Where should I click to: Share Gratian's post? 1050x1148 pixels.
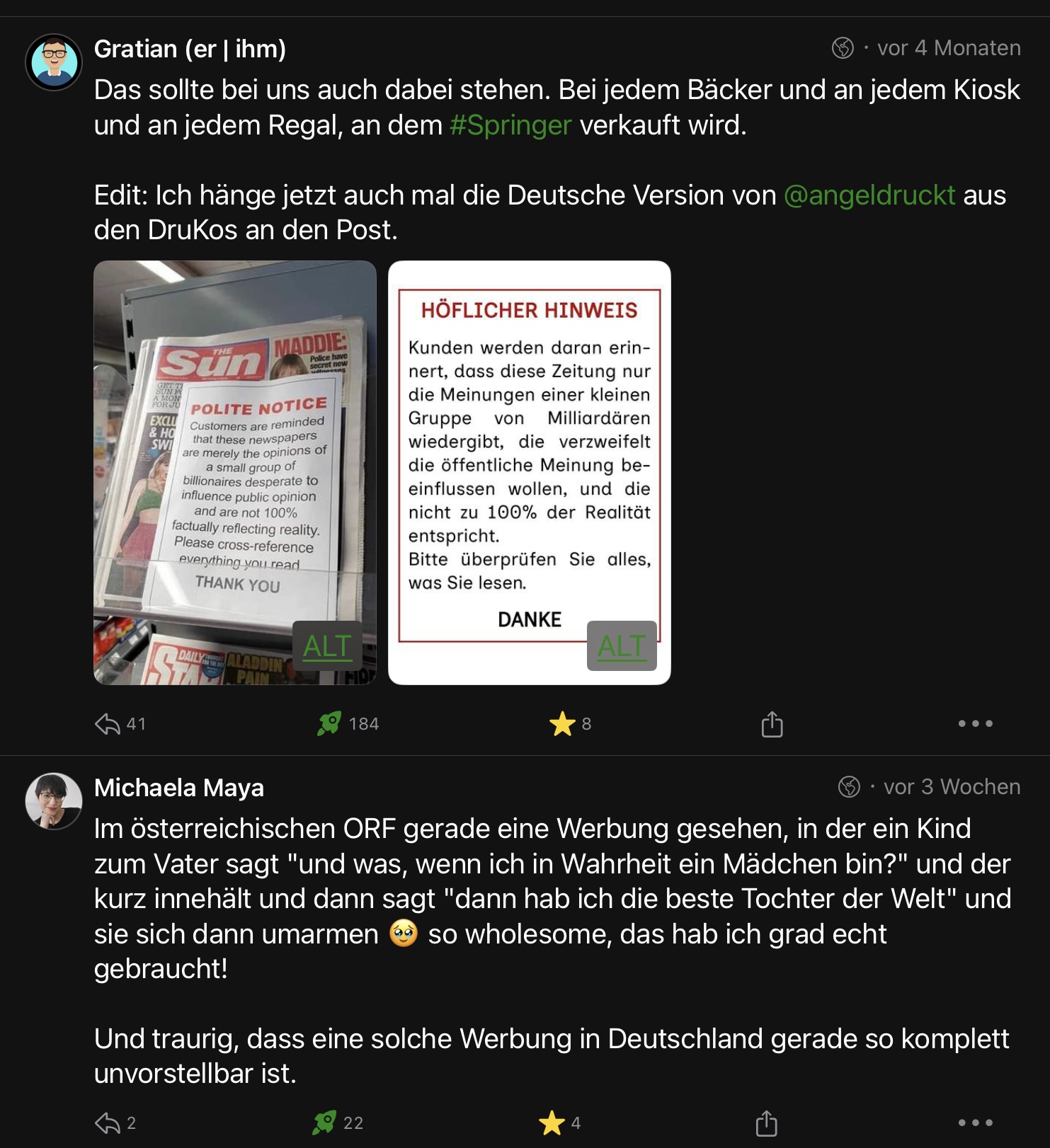click(x=772, y=724)
